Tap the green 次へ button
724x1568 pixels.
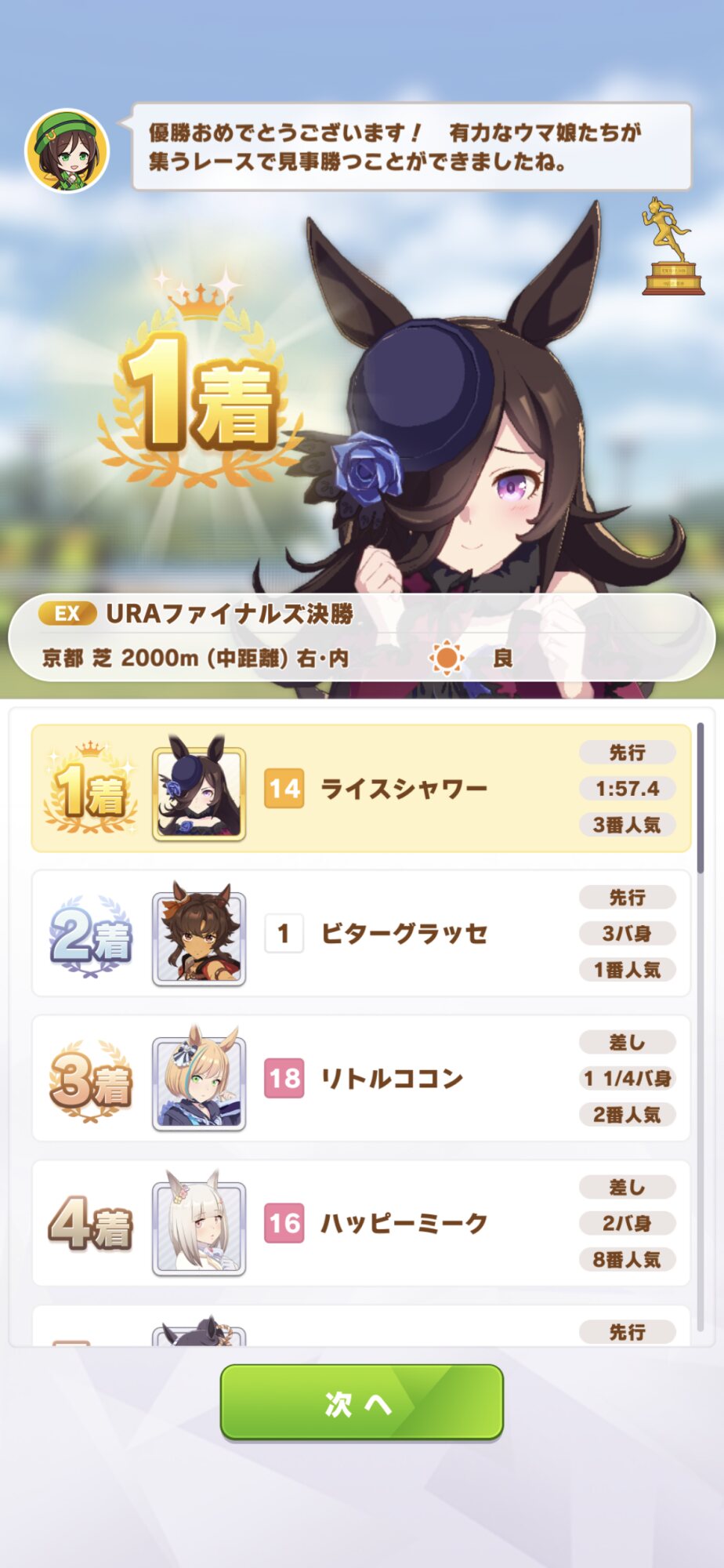pyautogui.click(x=361, y=1403)
